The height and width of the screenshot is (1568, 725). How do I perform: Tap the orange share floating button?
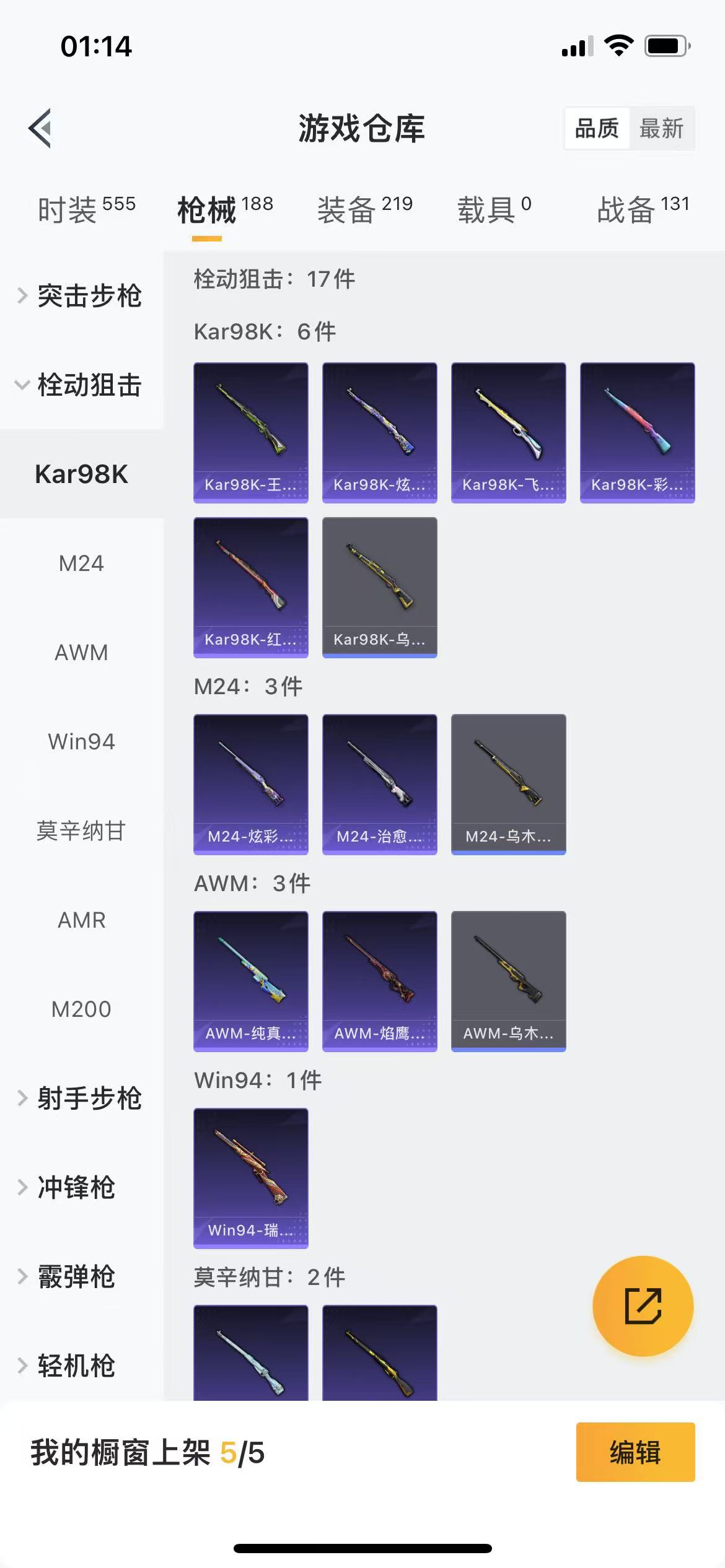(643, 1307)
